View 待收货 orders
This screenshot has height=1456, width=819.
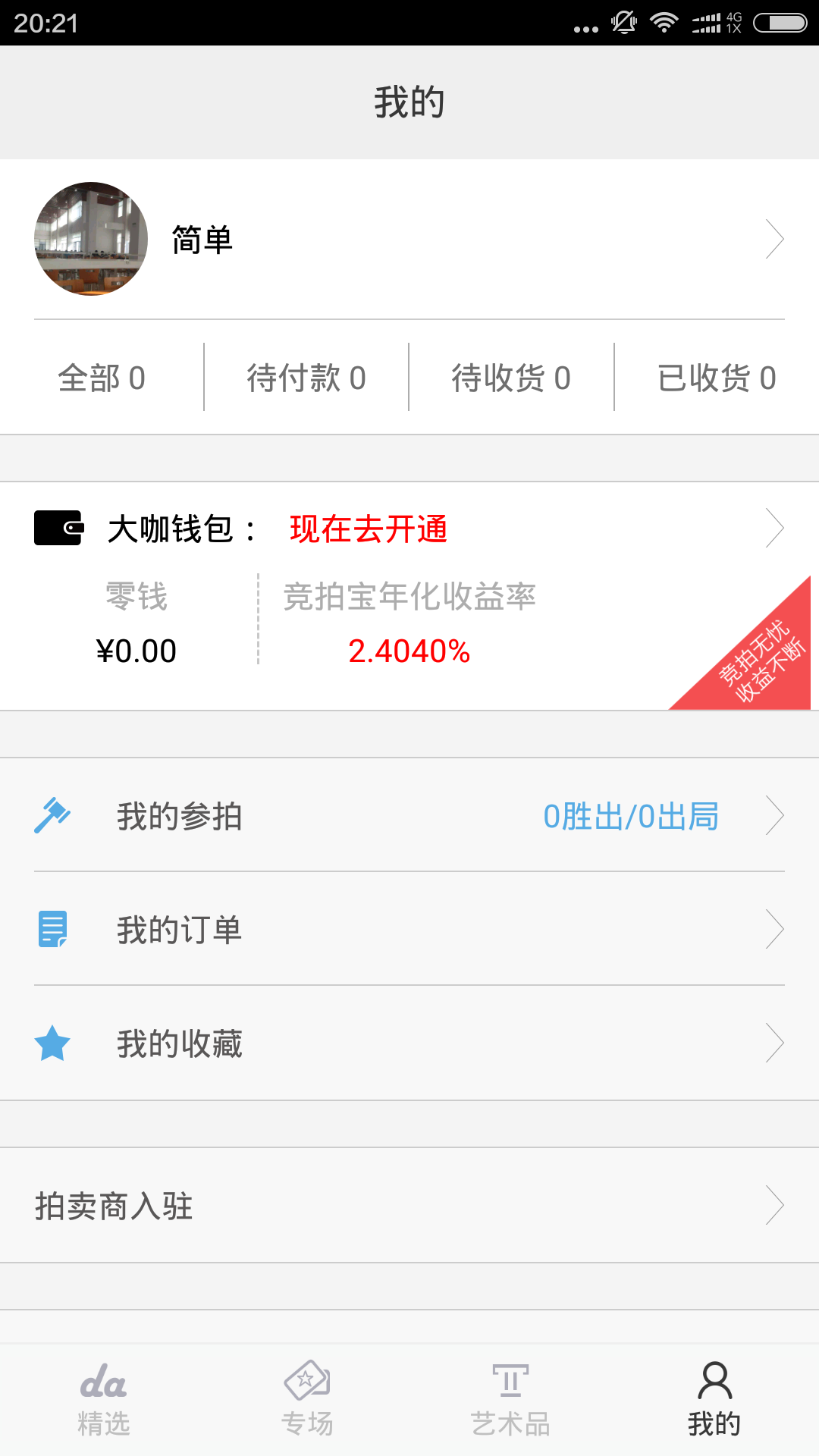pyautogui.click(x=511, y=378)
